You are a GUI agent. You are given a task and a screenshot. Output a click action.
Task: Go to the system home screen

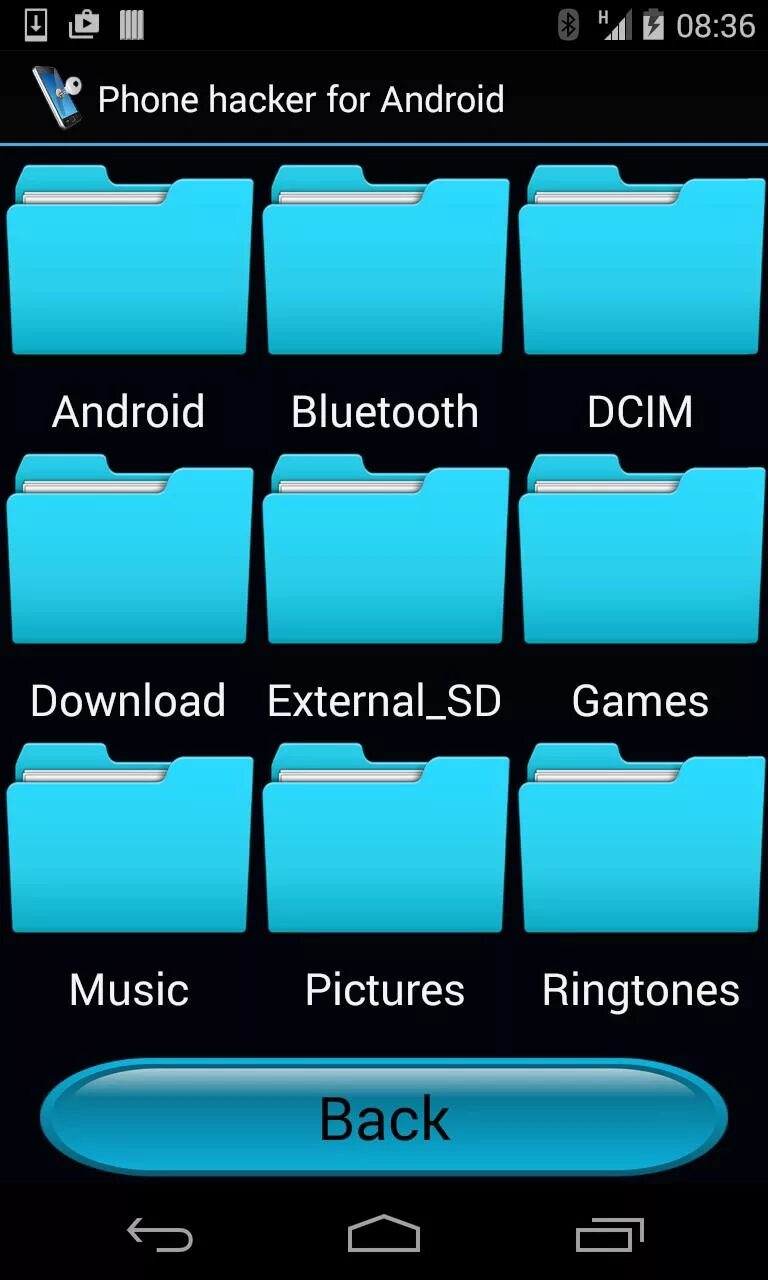(x=384, y=1234)
